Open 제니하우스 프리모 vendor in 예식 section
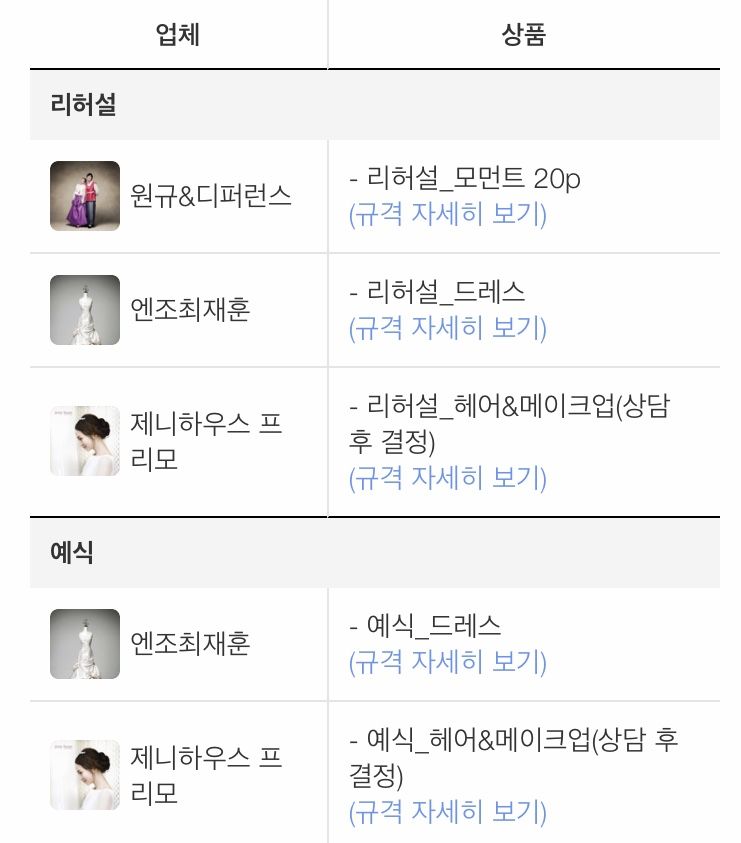This screenshot has width=741, height=843. (205, 775)
